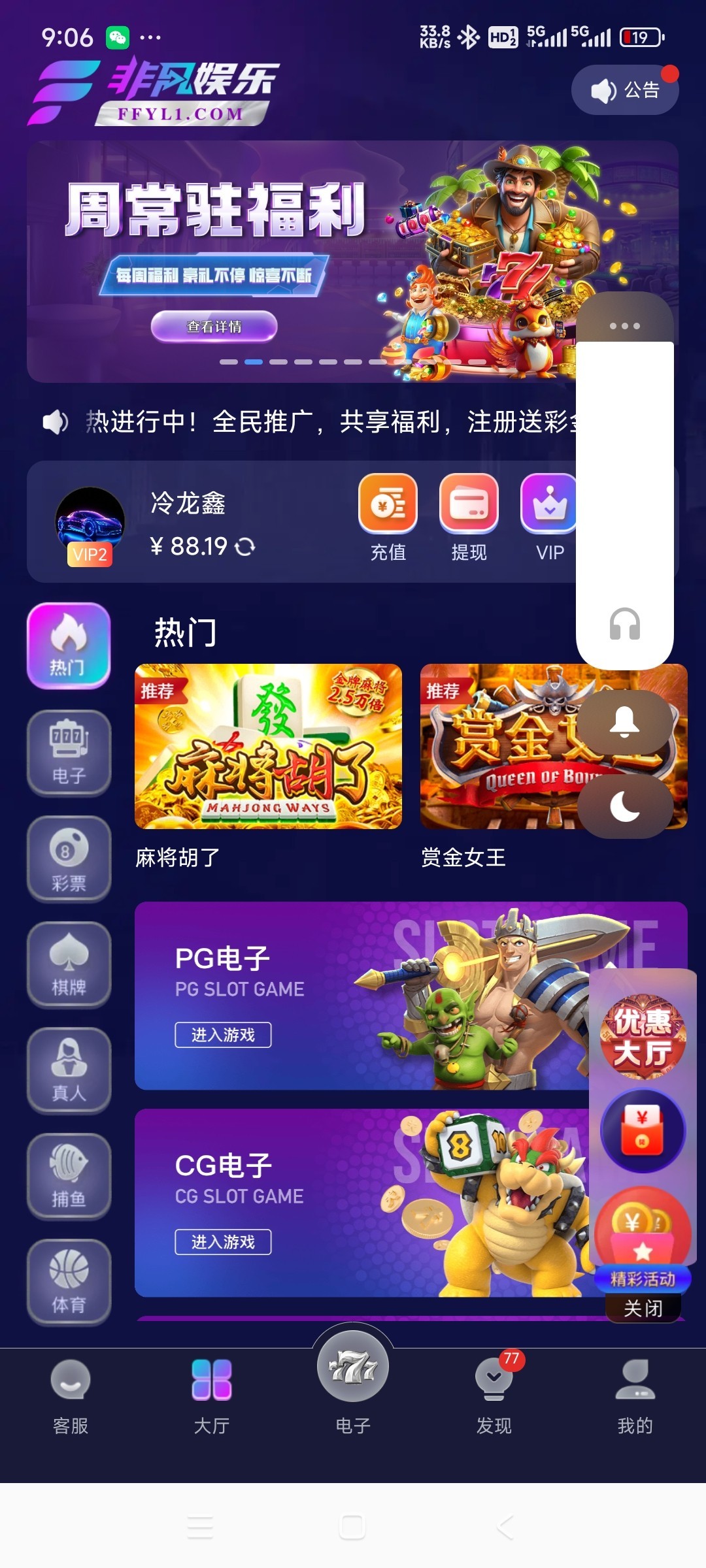Select the 彩票 lottery category
Viewport: 706px width, 1568px height.
click(x=69, y=858)
